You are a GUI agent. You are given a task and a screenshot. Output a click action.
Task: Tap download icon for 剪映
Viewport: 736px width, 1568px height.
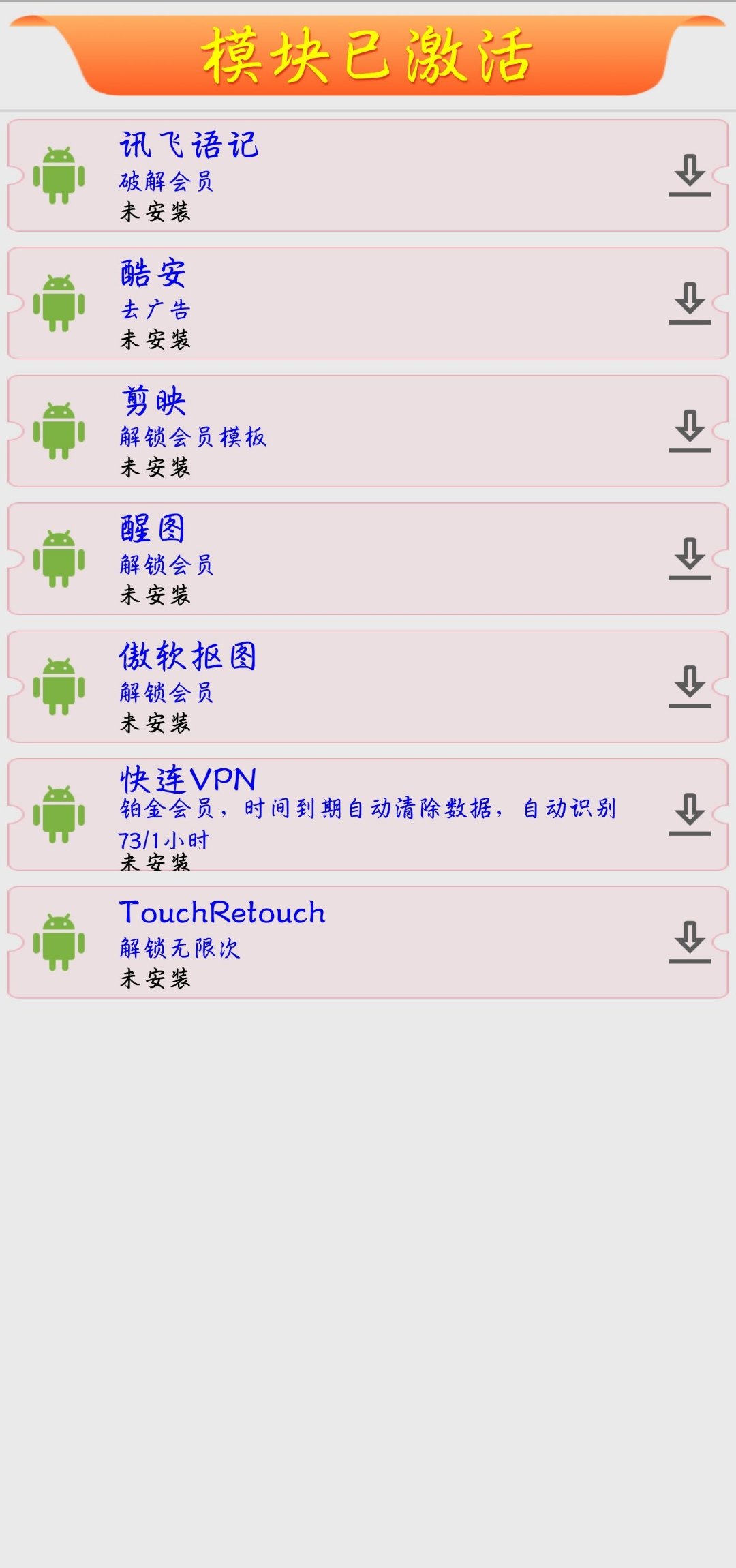tap(690, 431)
